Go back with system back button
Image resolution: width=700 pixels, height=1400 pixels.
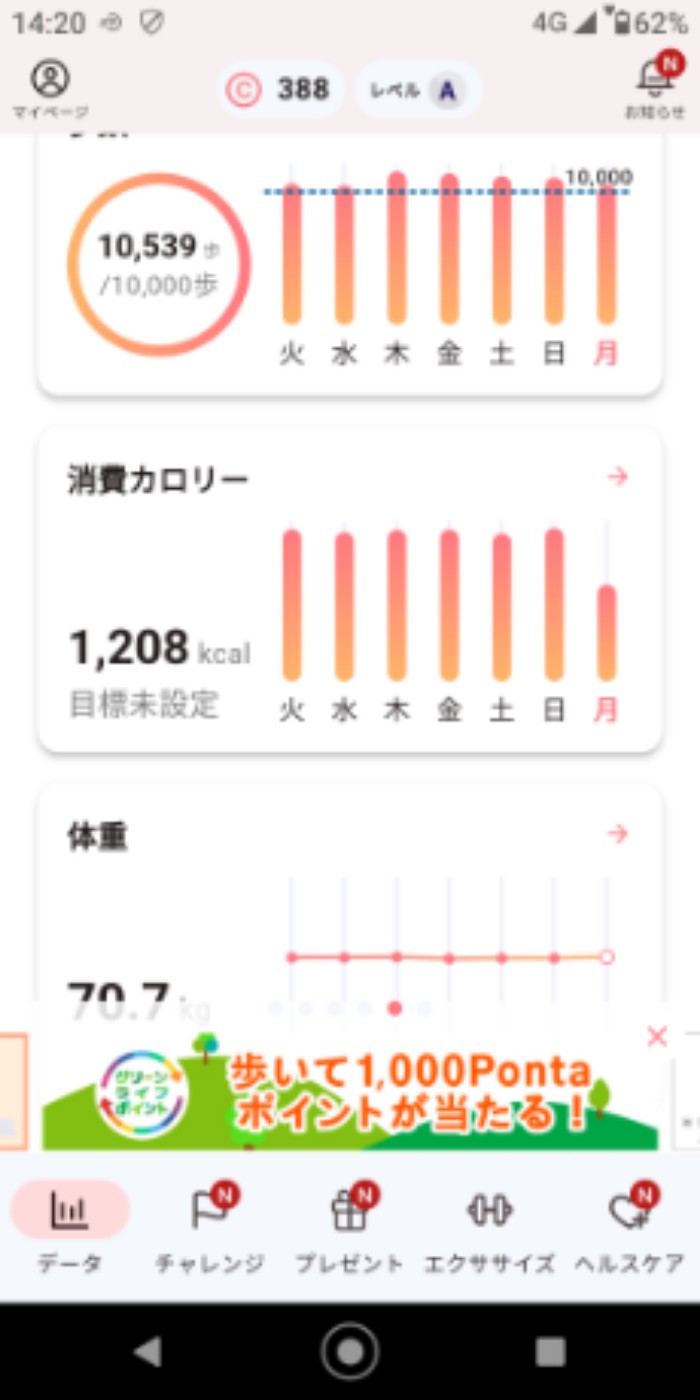click(x=148, y=1352)
